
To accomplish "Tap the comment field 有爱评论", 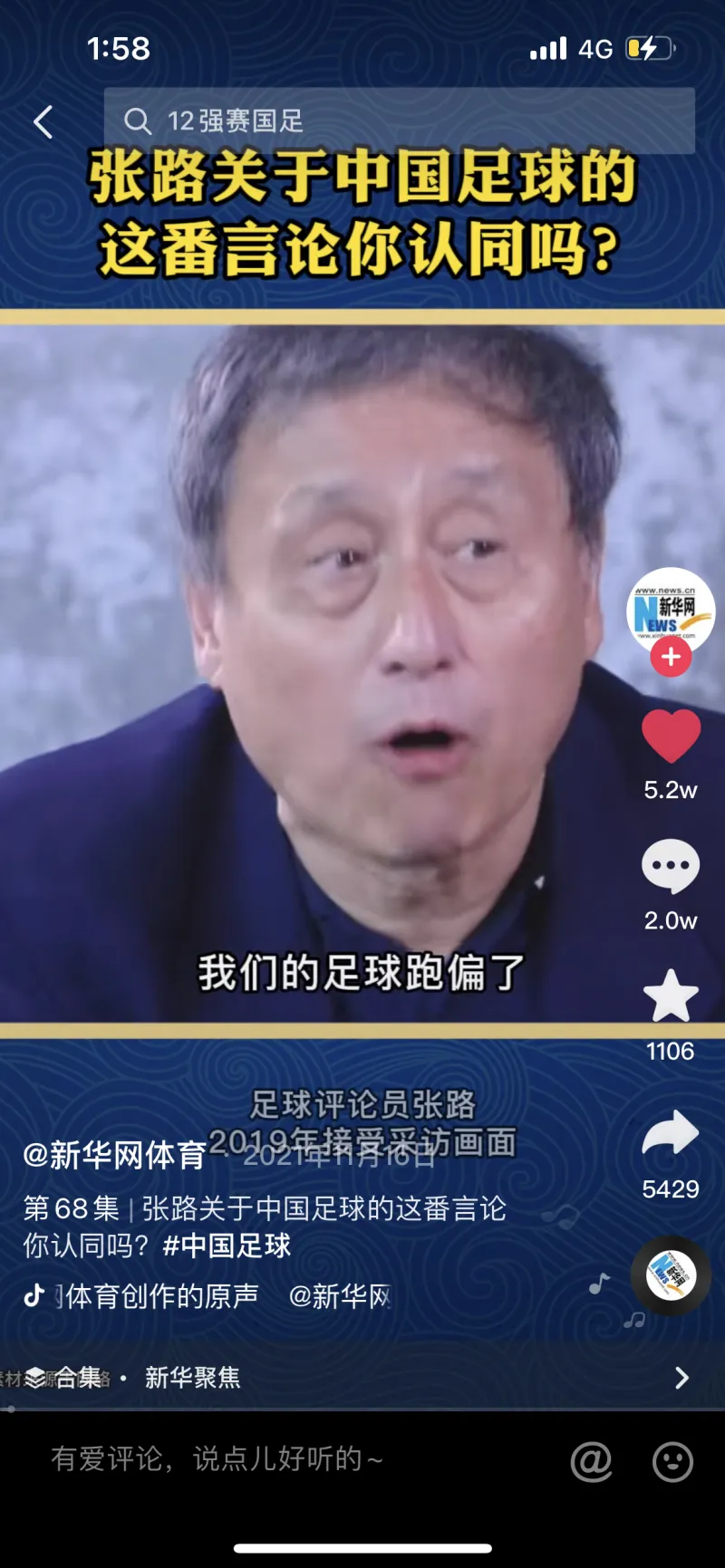I will click(272, 1459).
